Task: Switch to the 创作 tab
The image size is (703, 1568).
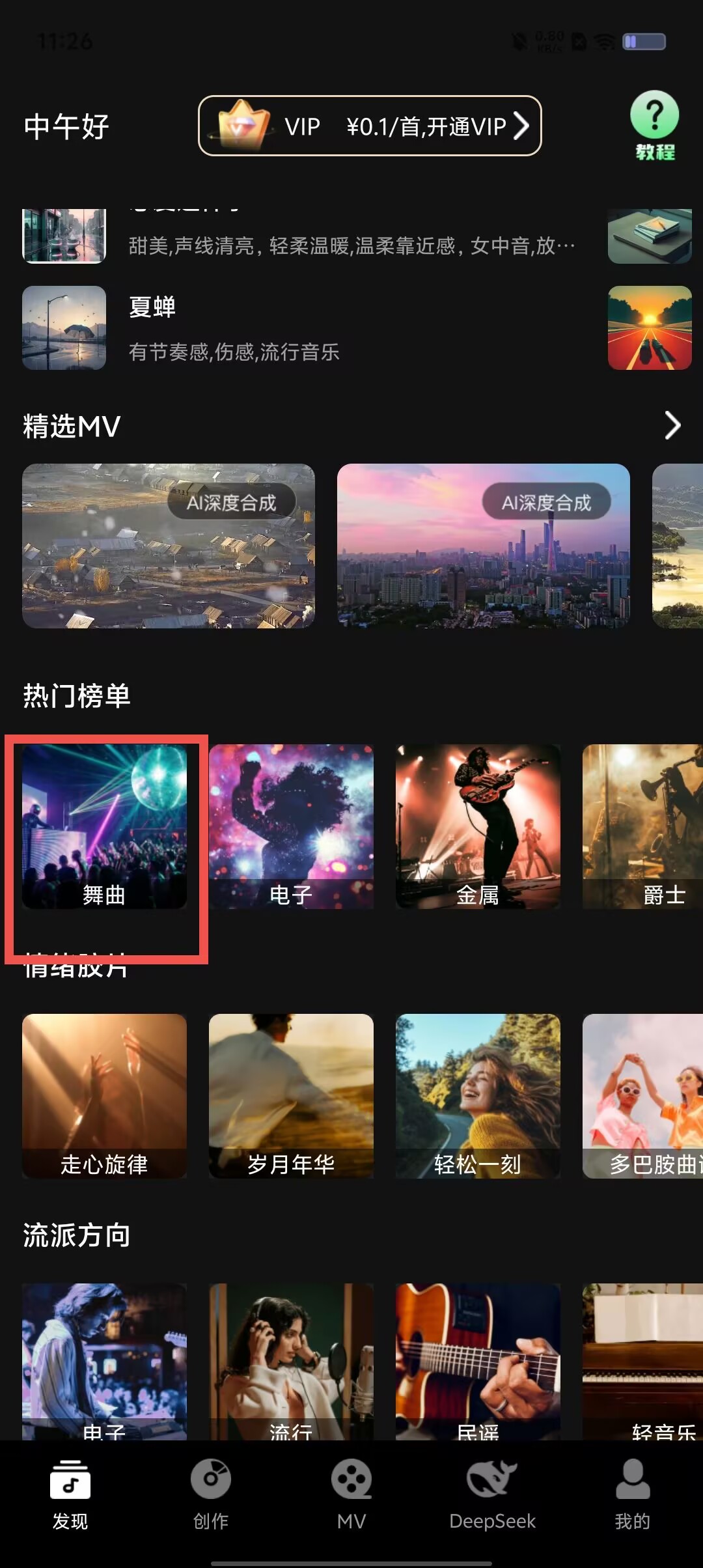Action: tap(211, 1494)
